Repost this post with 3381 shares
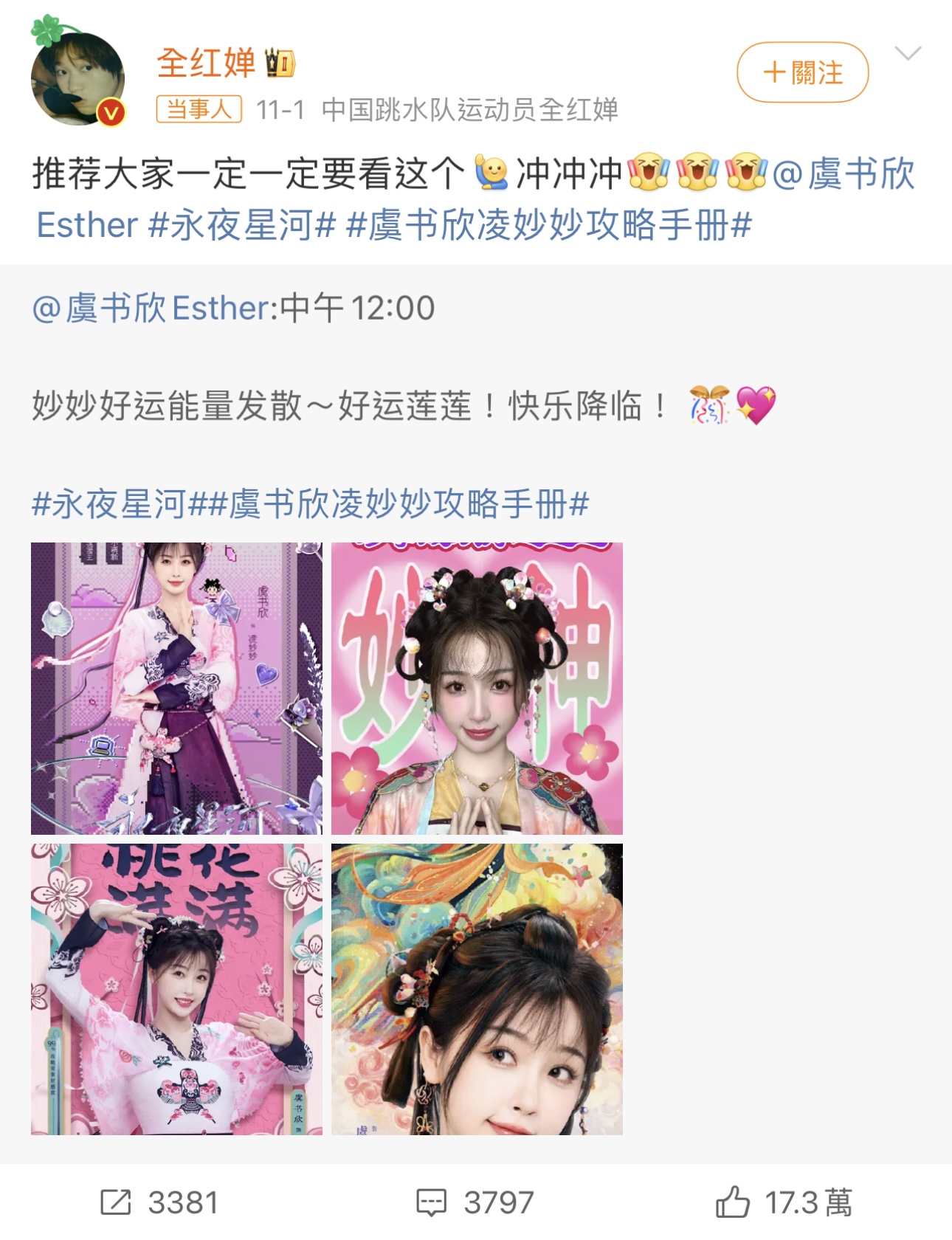This screenshot has width=952, height=1240. [159, 1202]
